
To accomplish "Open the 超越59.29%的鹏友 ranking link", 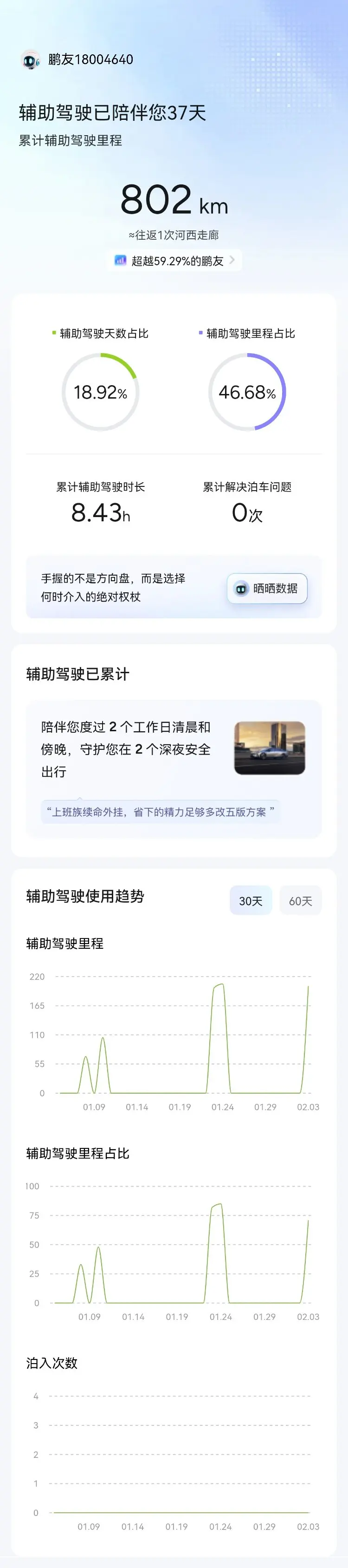I will pyautogui.click(x=174, y=261).
